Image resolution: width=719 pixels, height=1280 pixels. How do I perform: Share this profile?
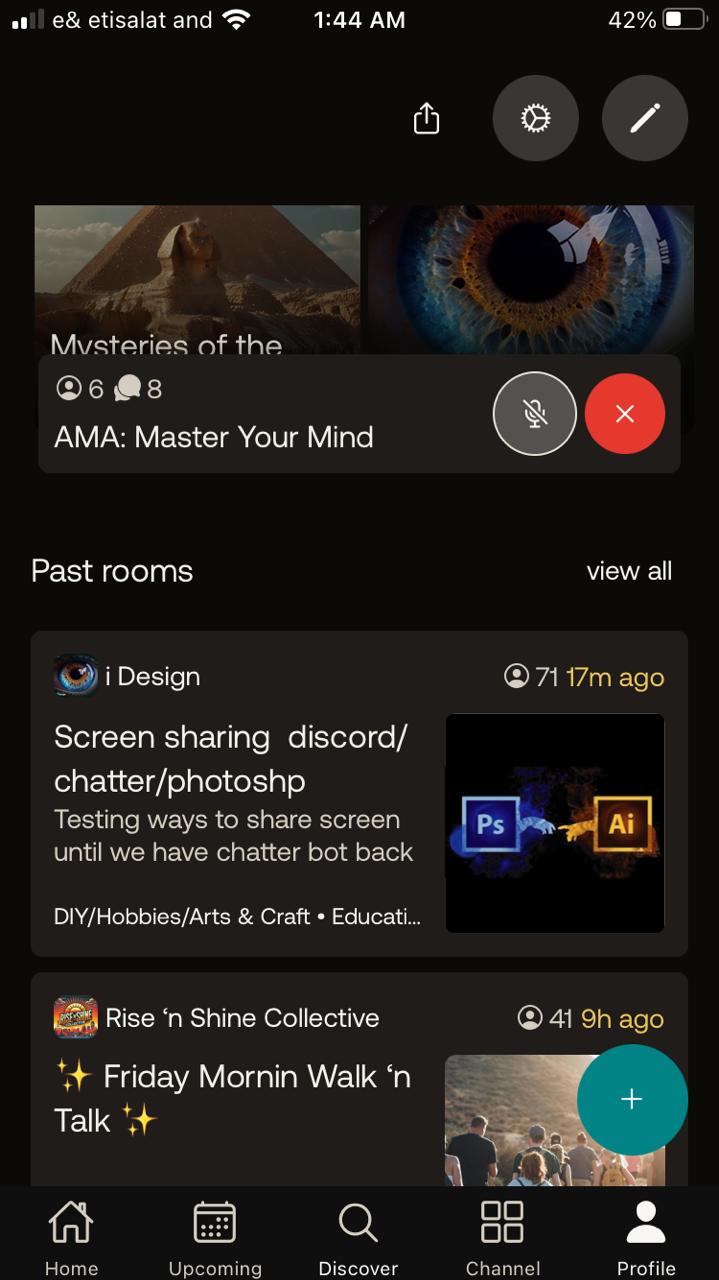[x=426, y=119]
